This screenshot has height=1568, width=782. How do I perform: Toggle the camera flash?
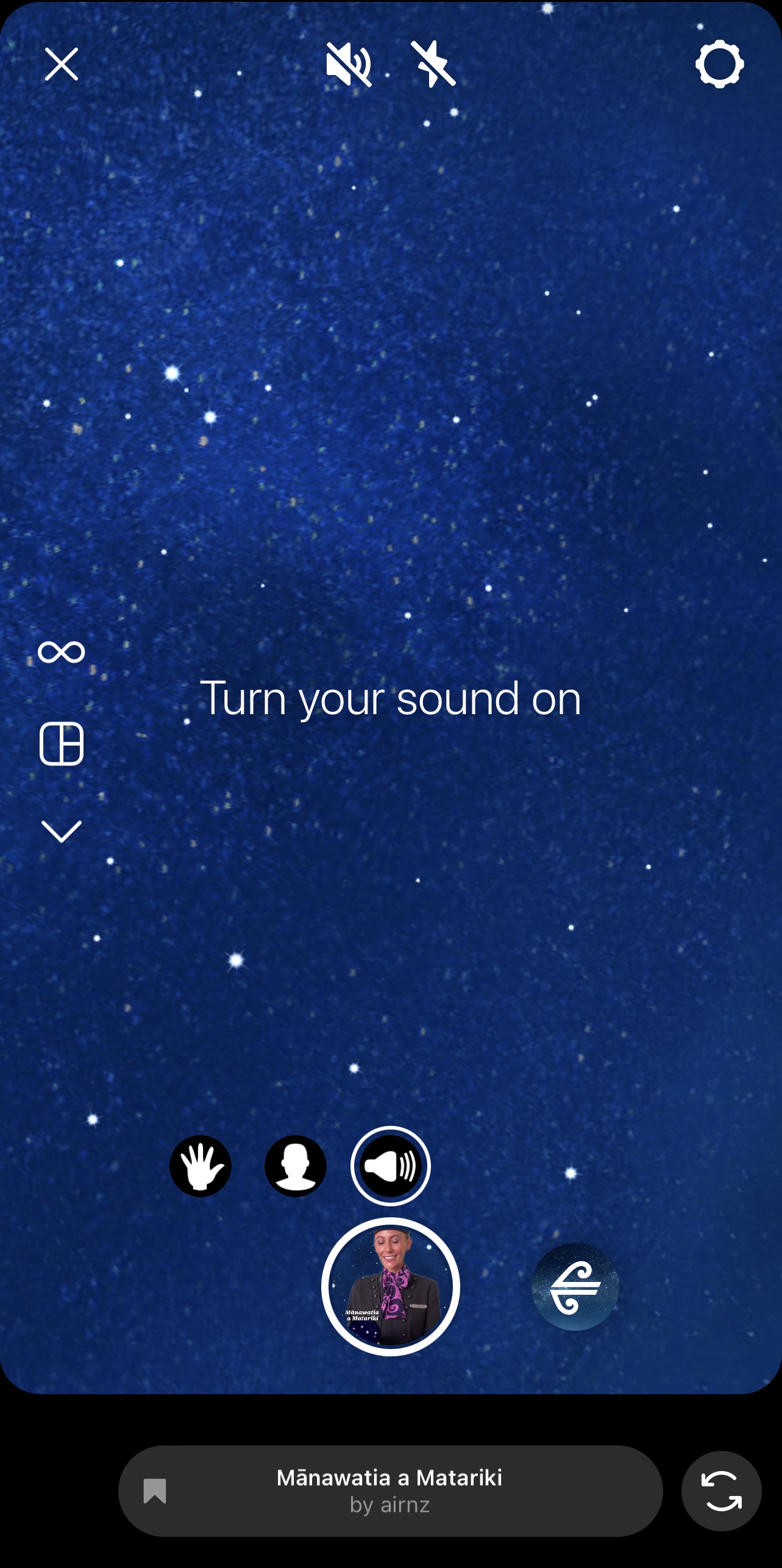coord(433,64)
